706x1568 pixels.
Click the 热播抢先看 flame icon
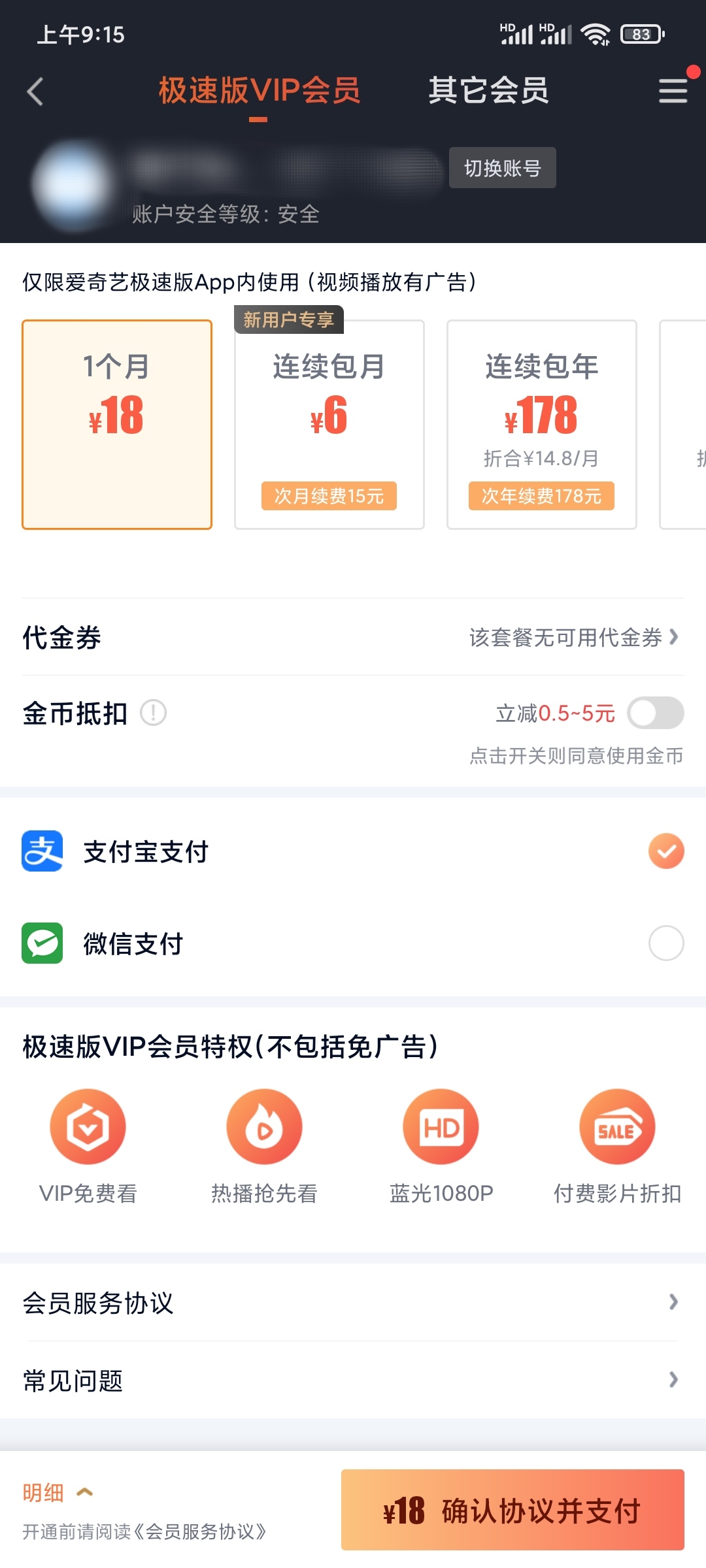coord(264,1126)
